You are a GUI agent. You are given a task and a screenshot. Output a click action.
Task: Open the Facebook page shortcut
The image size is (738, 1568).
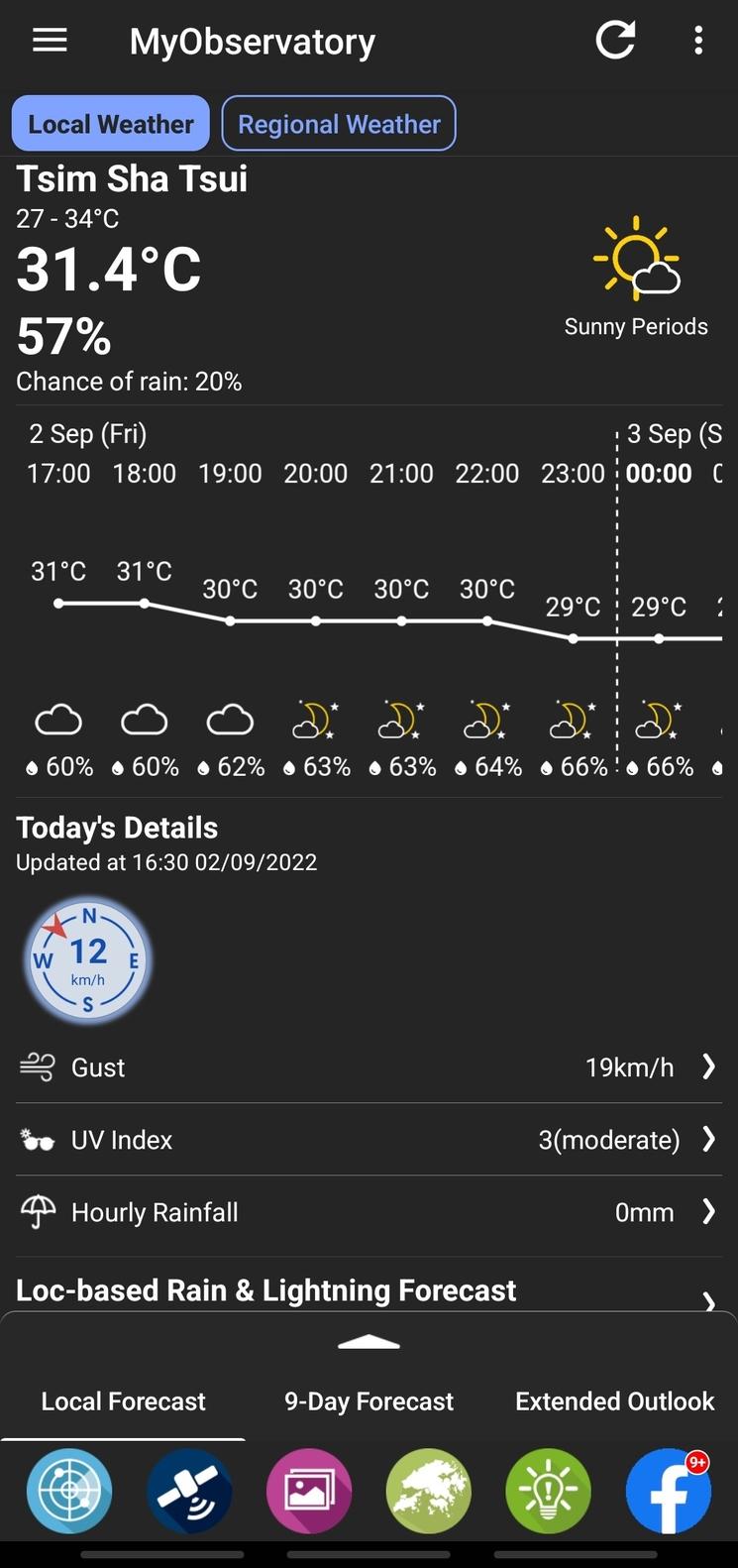pos(668,1491)
